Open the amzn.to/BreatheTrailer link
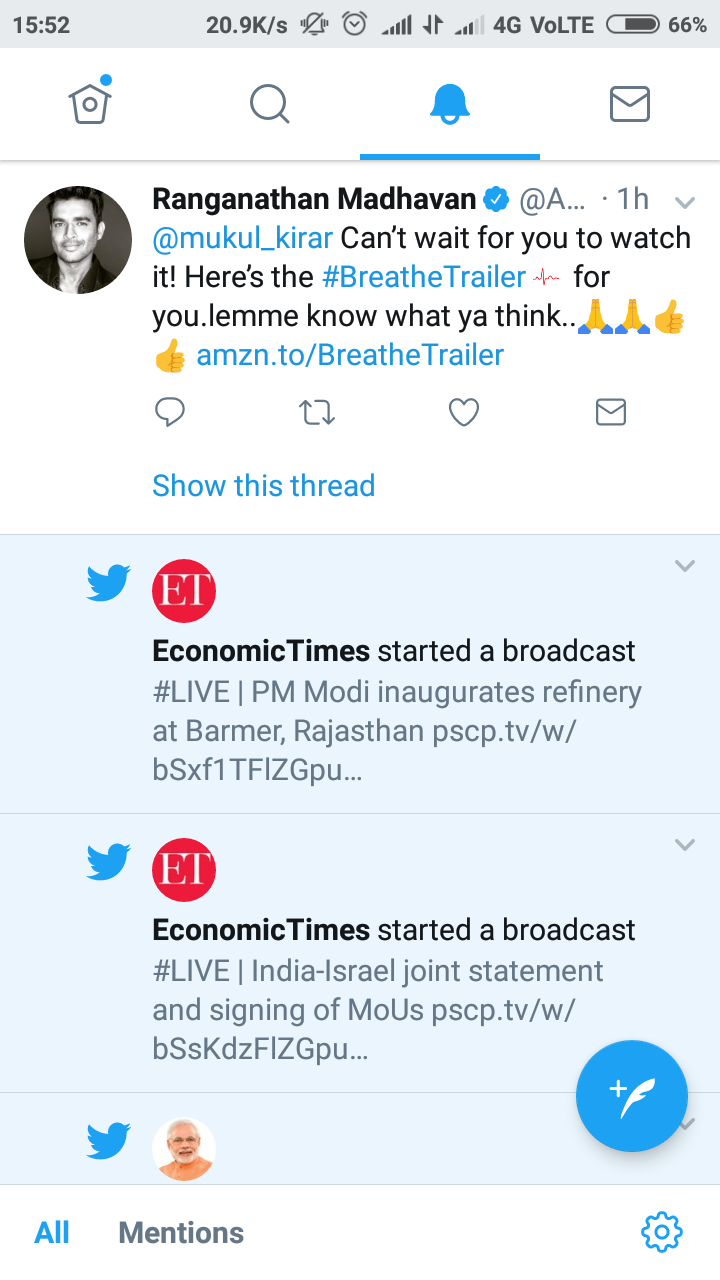The image size is (720, 1280). point(350,355)
